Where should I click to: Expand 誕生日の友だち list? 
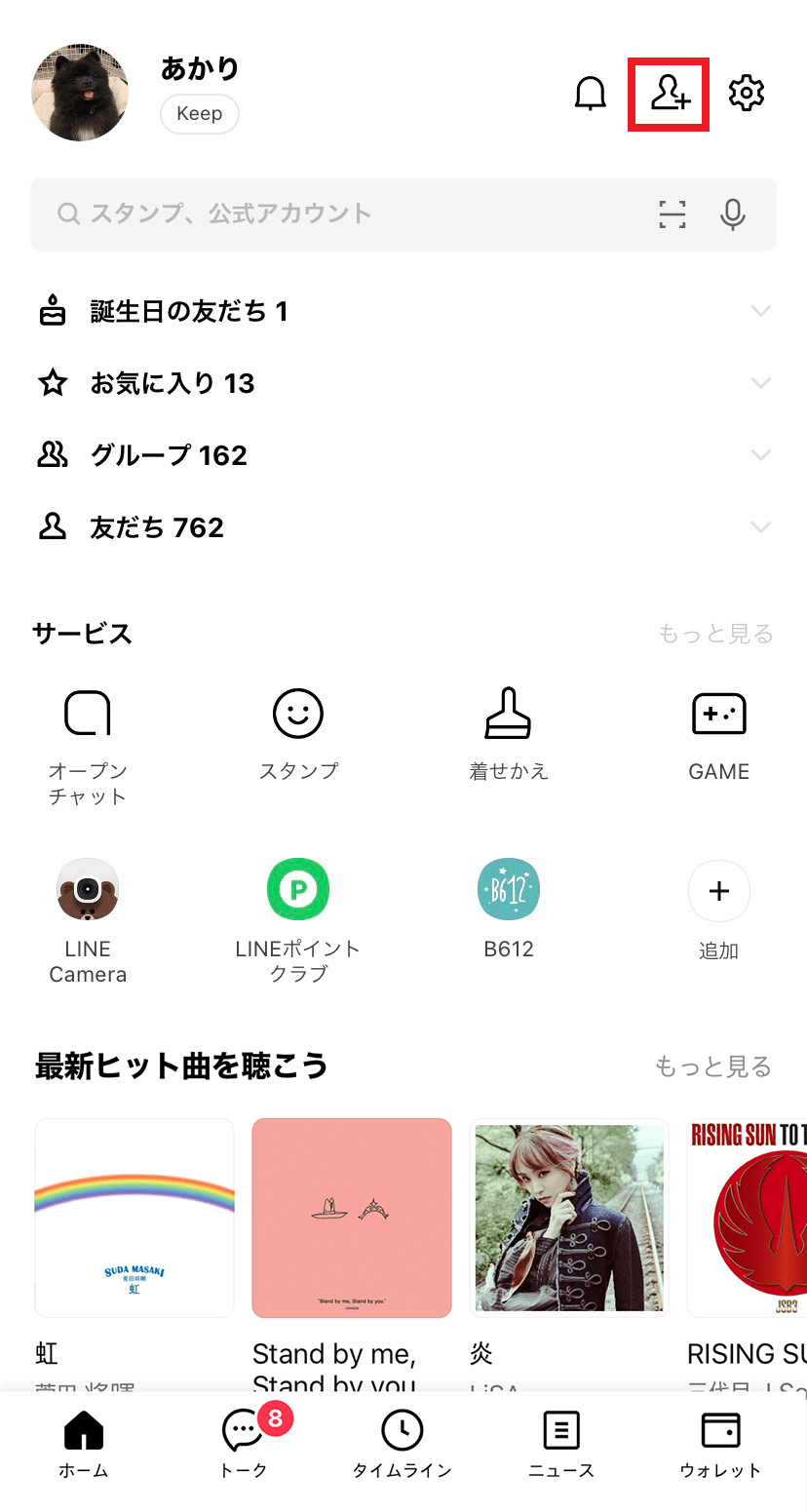tap(760, 312)
